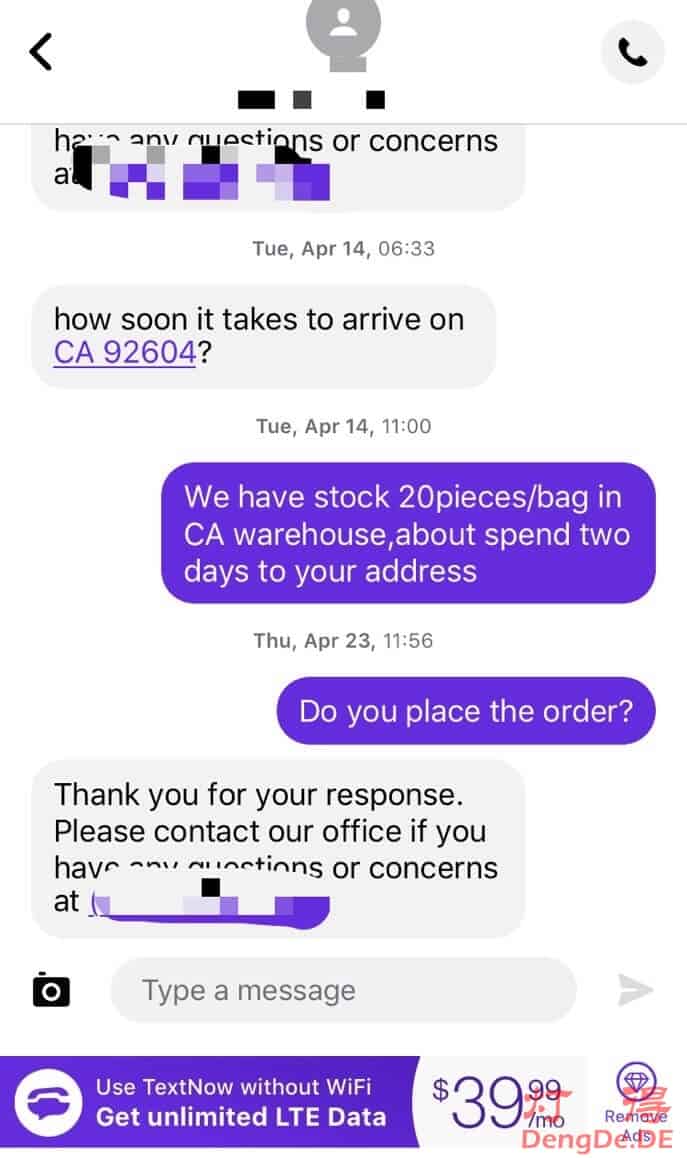Open the TextNow unlimited LTE Data banner
This screenshot has height=1158, width=687.
(x=240, y=1102)
